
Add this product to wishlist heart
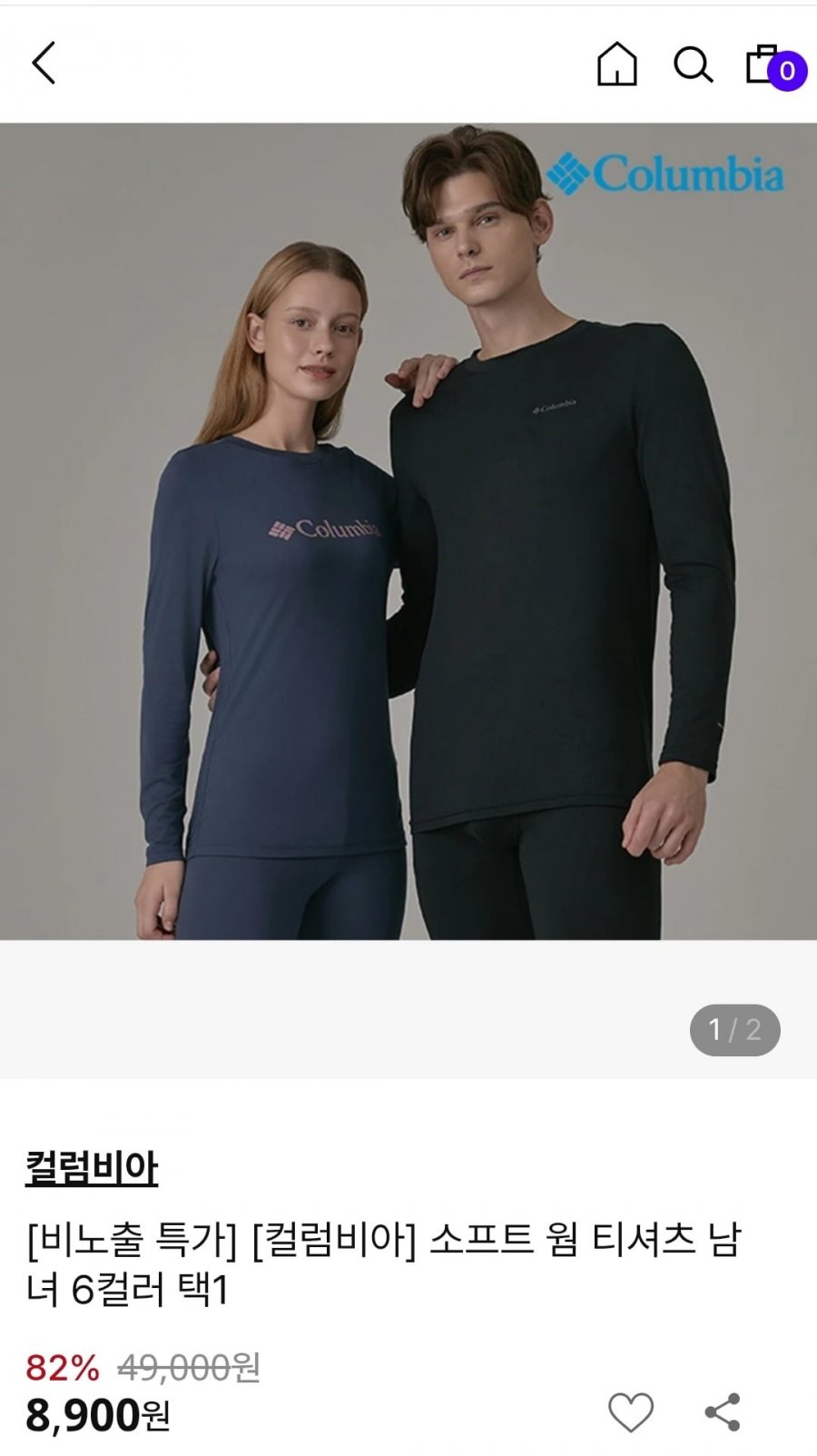(630, 1412)
